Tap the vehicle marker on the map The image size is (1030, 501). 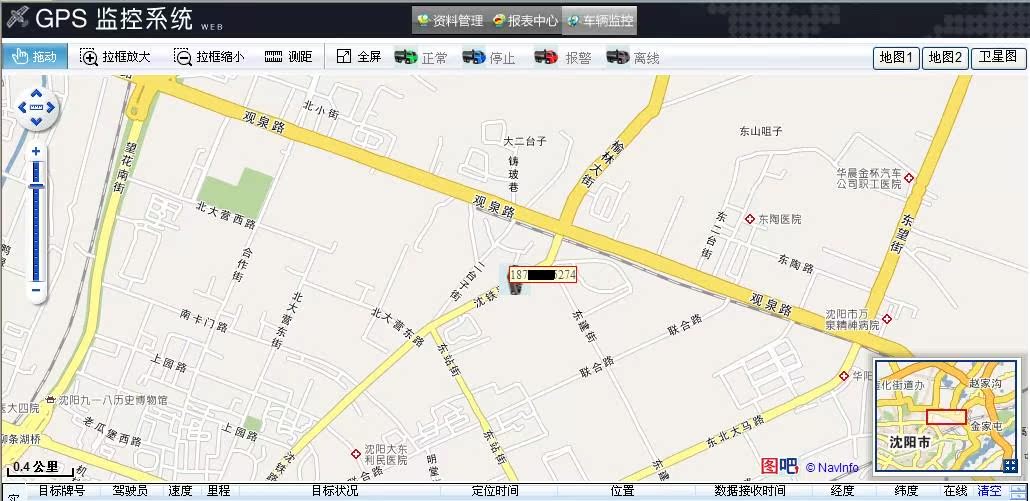coord(515,288)
